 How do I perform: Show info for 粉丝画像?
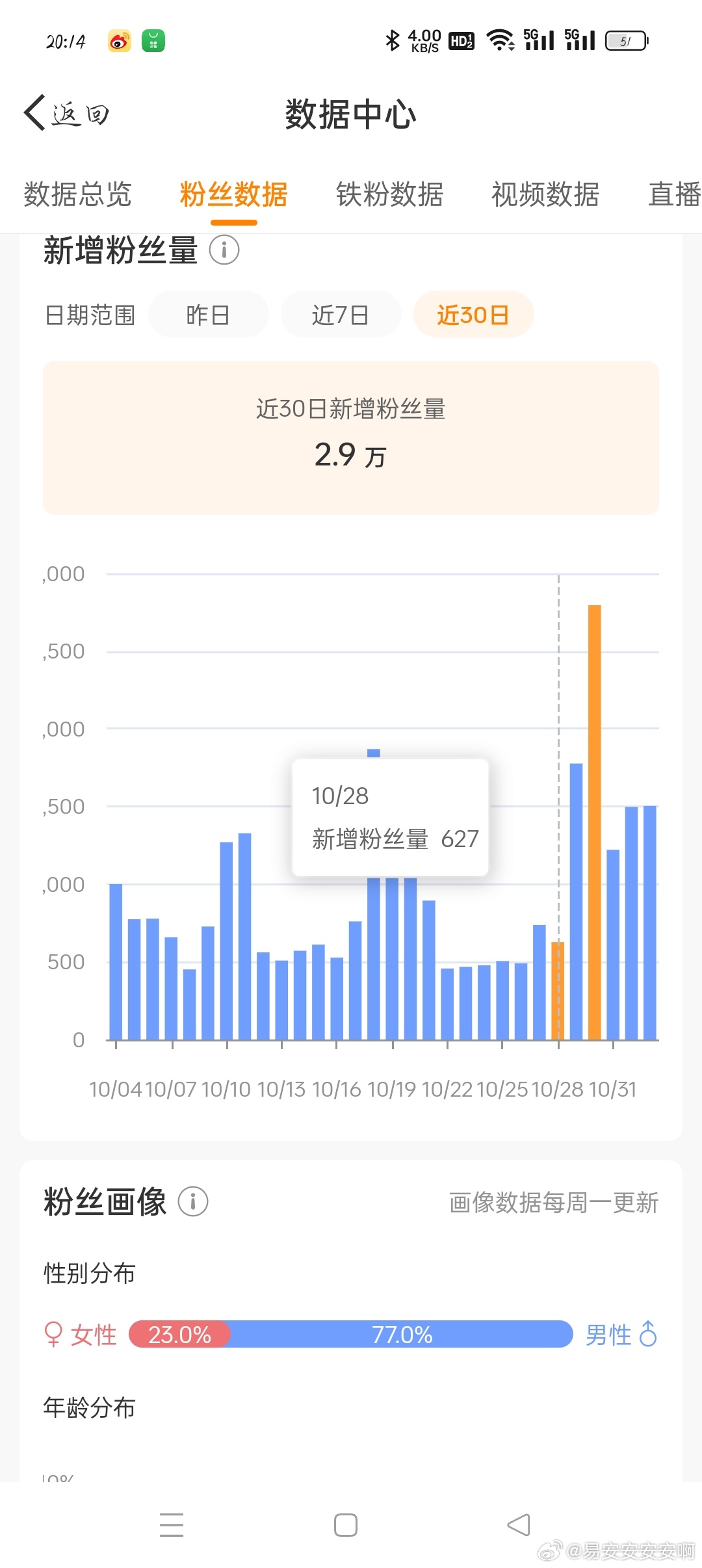click(x=193, y=1201)
